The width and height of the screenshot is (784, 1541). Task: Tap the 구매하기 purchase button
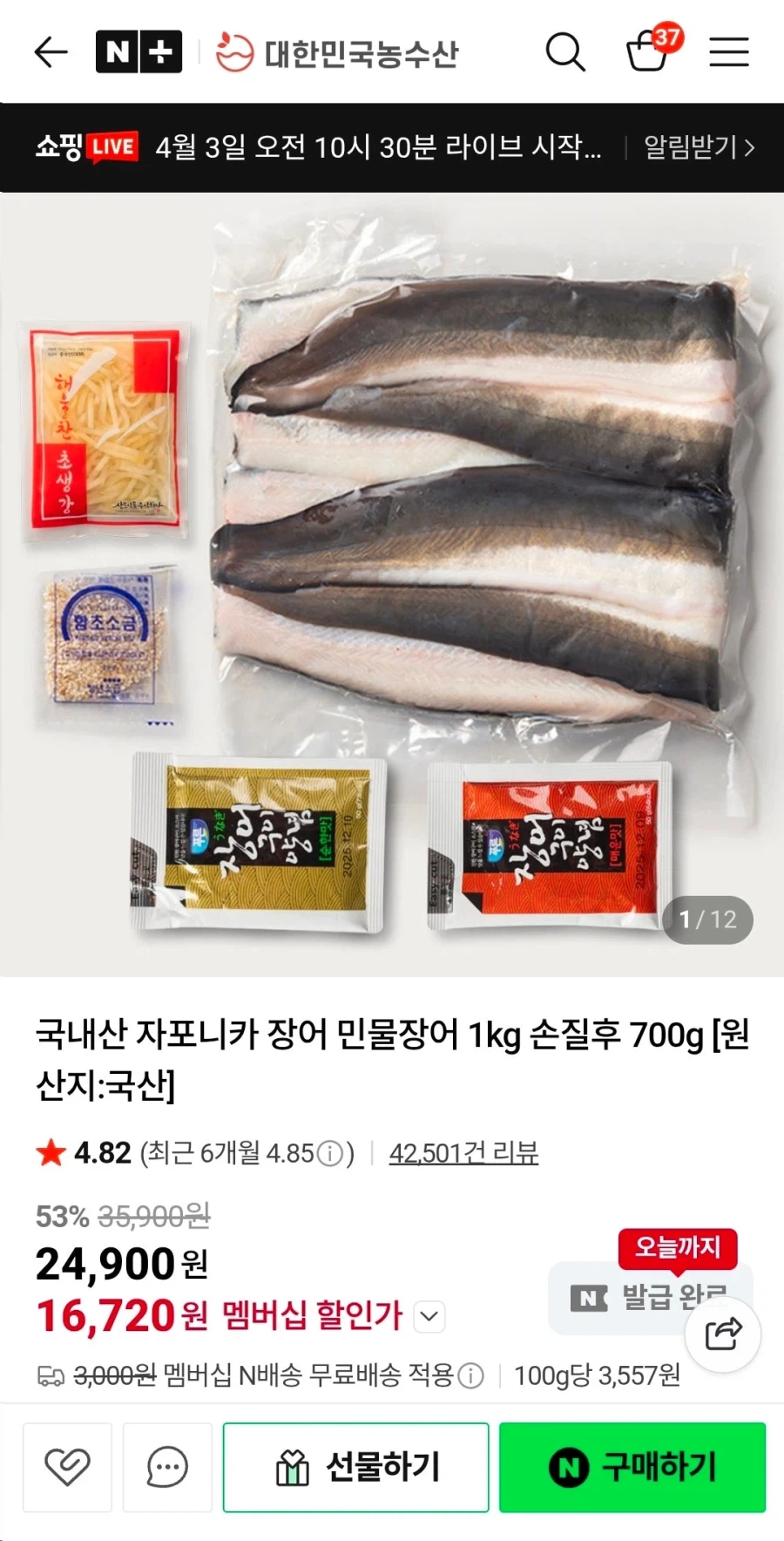[632, 1467]
